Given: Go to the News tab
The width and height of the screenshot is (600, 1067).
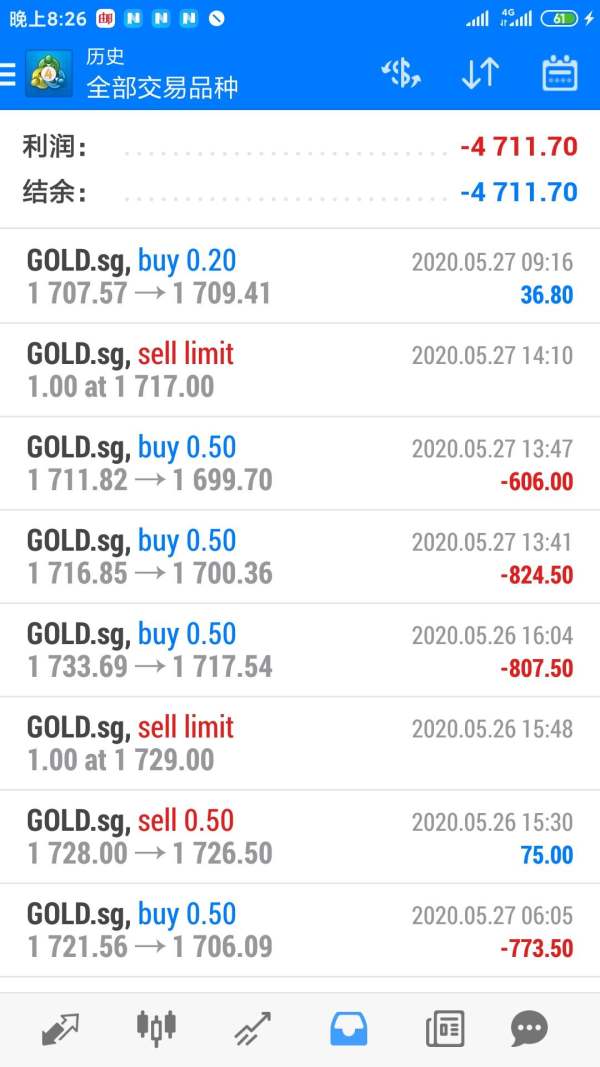Looking at the screenshot, I should 445,1028.
